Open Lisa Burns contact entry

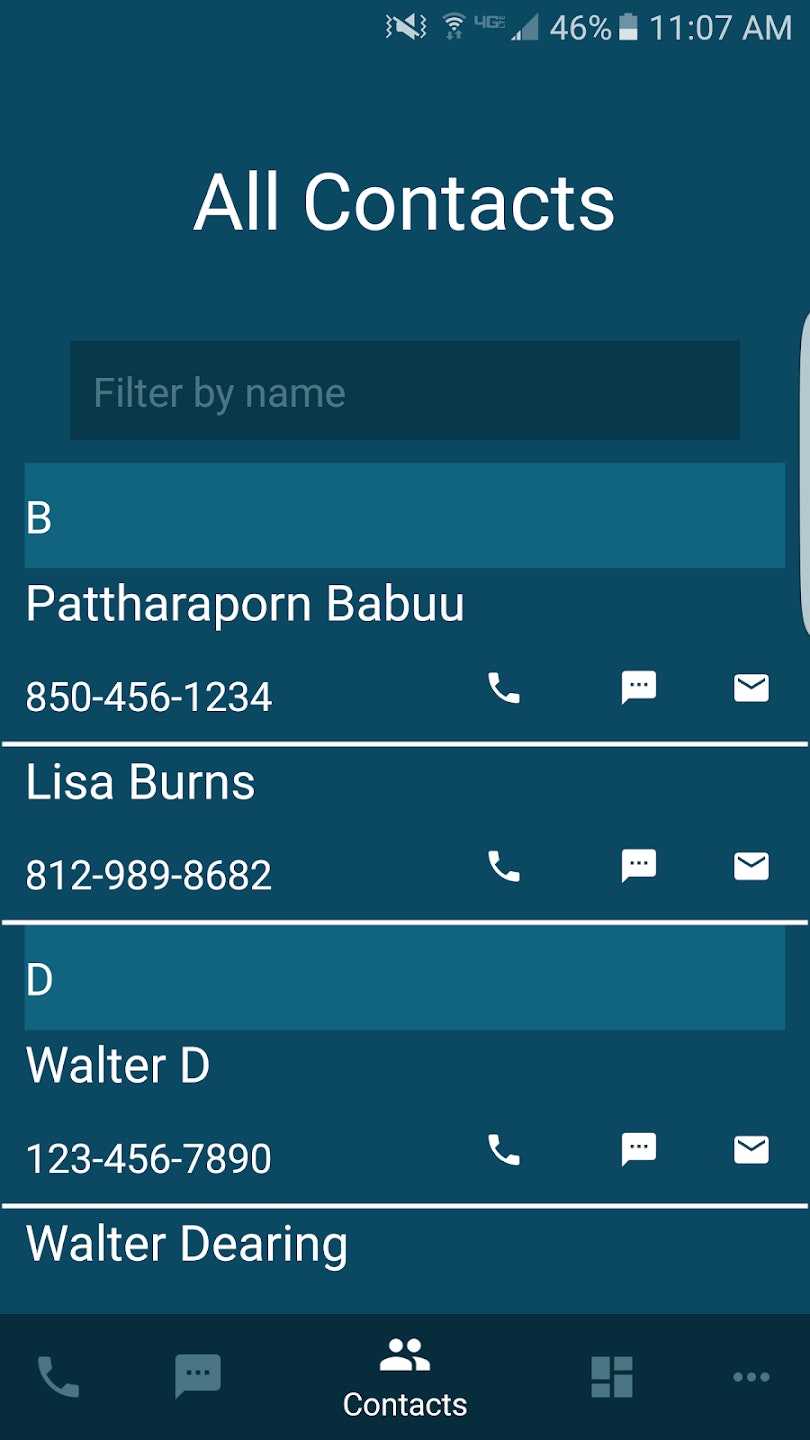[x=140, y=782]
